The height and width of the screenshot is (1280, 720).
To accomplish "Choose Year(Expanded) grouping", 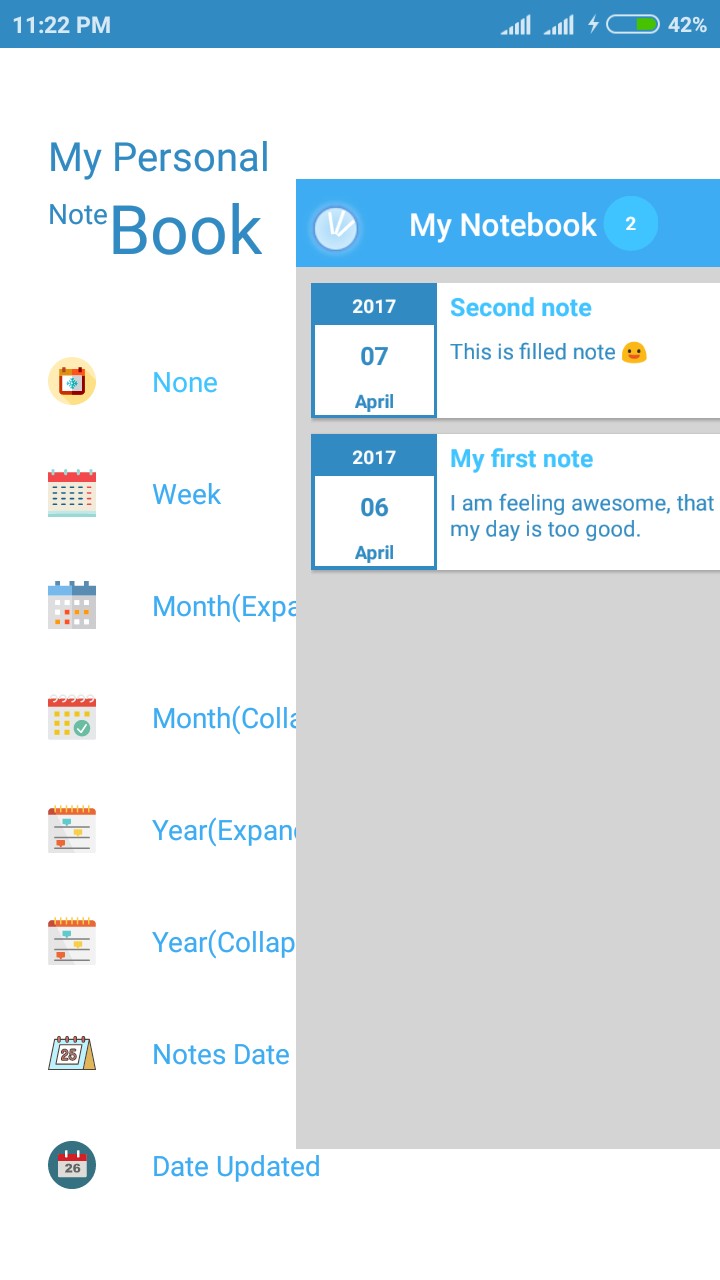I will [x=222, y=830].
